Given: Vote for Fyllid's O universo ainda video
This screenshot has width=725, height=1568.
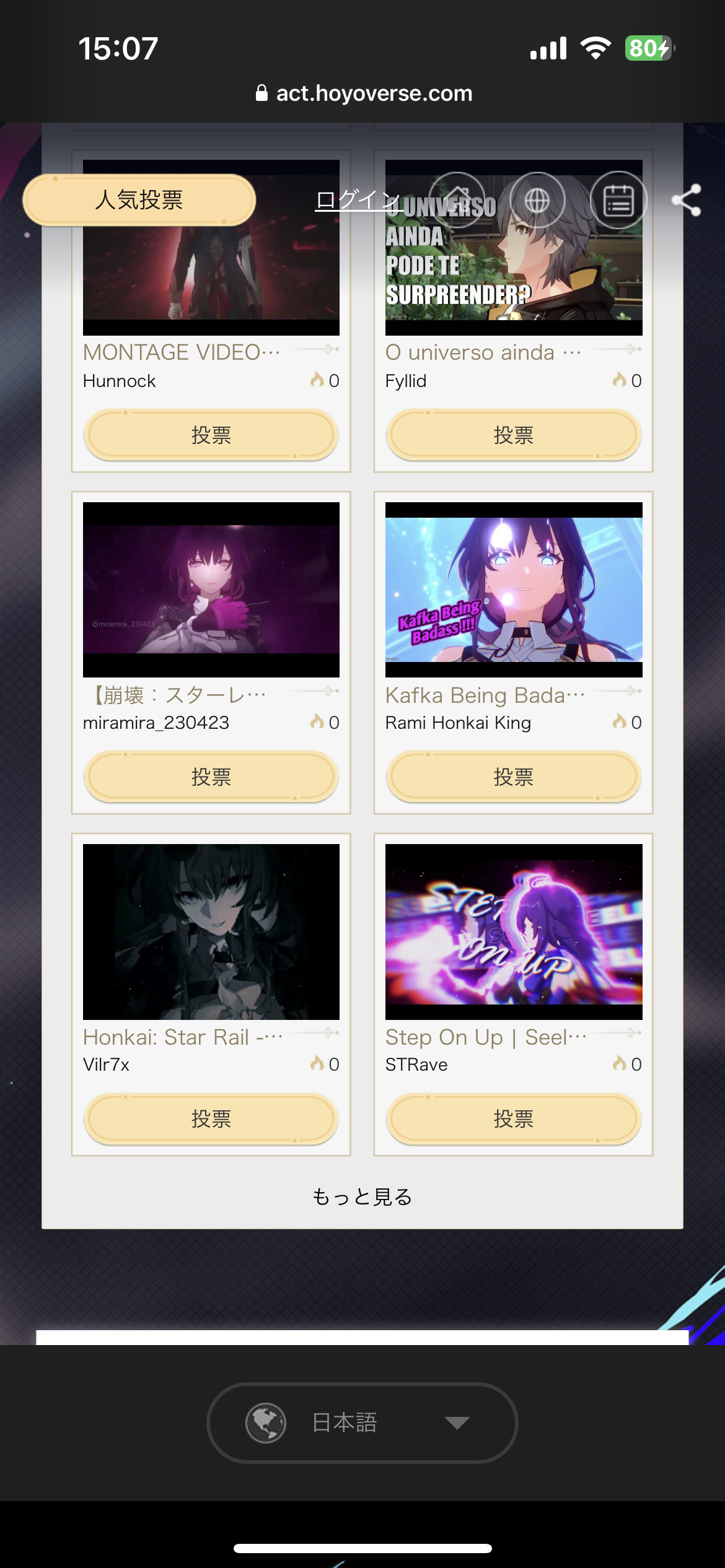Looking at the screenshot, I should (x=513, y=435).
